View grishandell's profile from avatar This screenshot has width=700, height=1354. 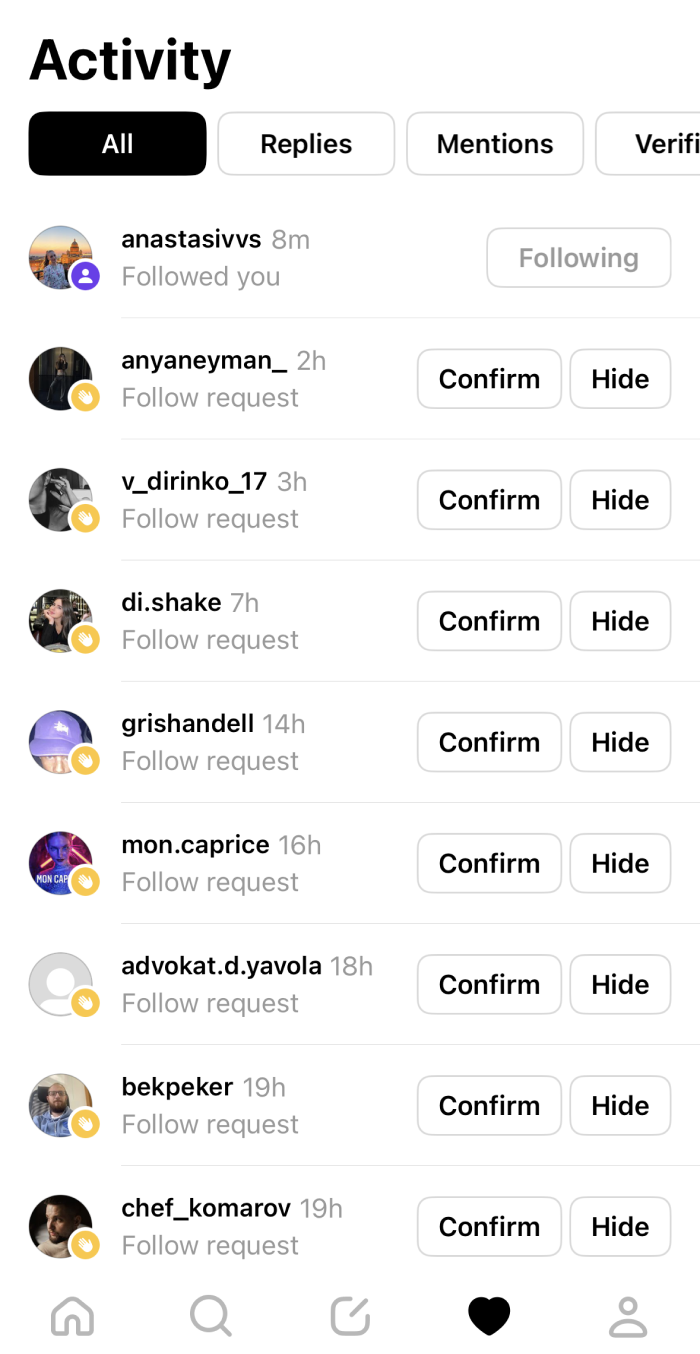61,742
